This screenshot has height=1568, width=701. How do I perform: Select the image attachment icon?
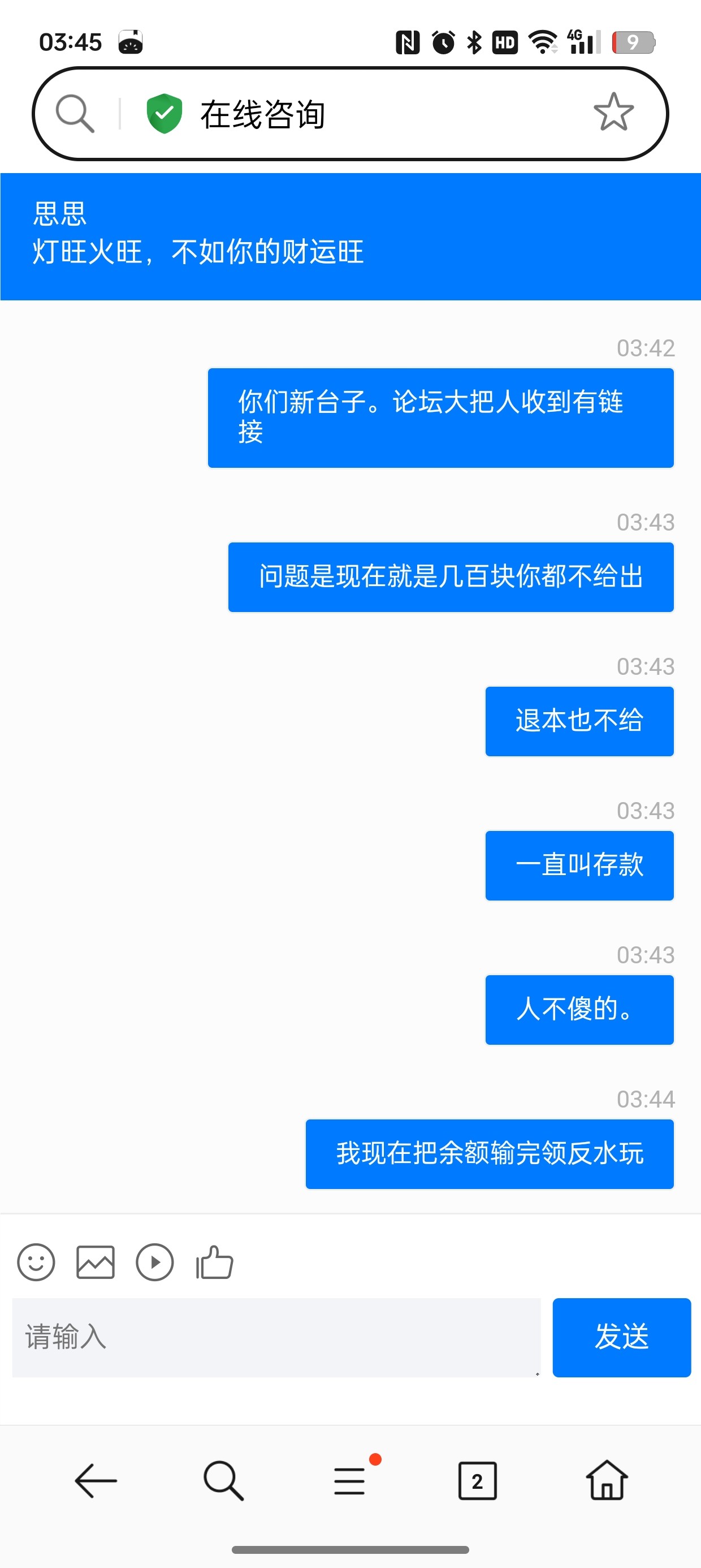tap(96, 1262)
